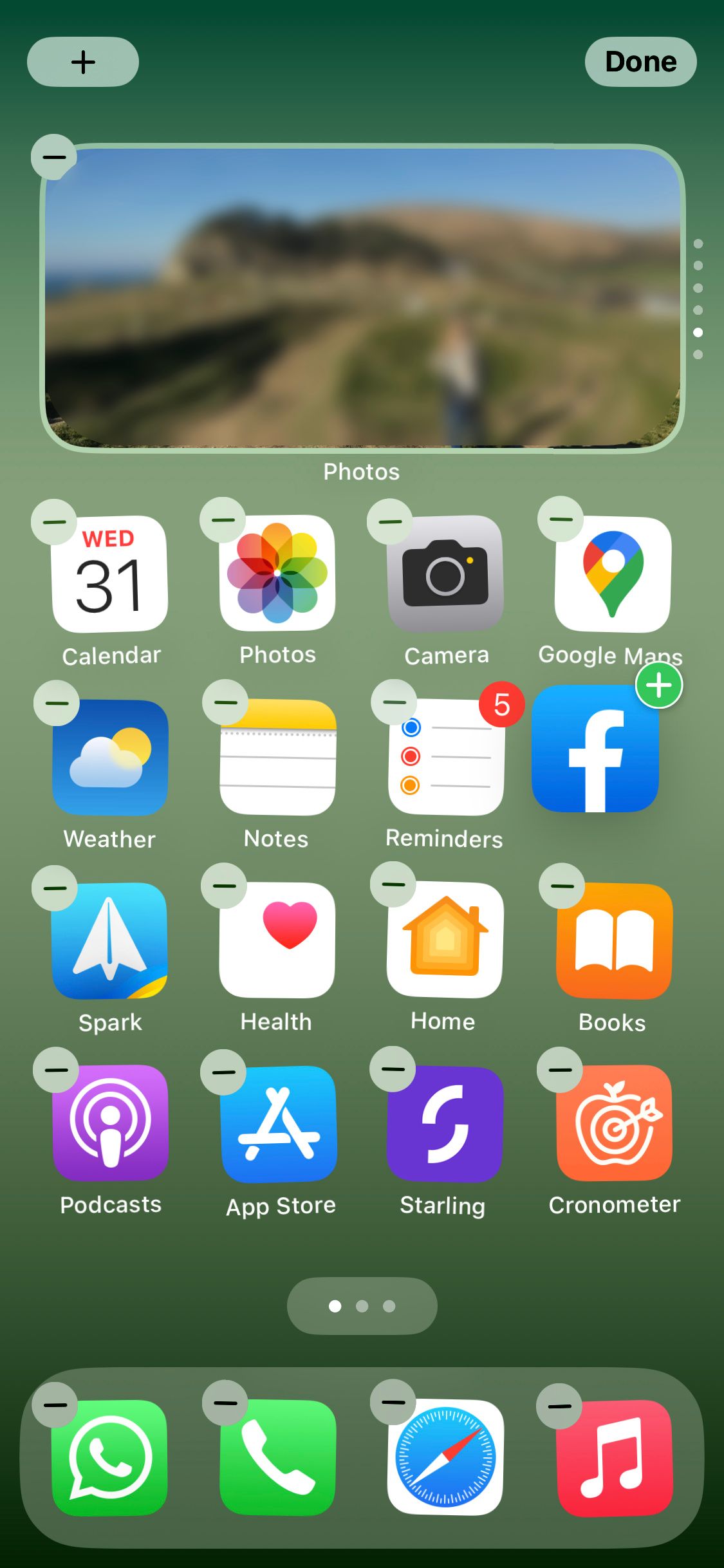
Task: Tap the plus to add a widget
Action: (82, 61)
